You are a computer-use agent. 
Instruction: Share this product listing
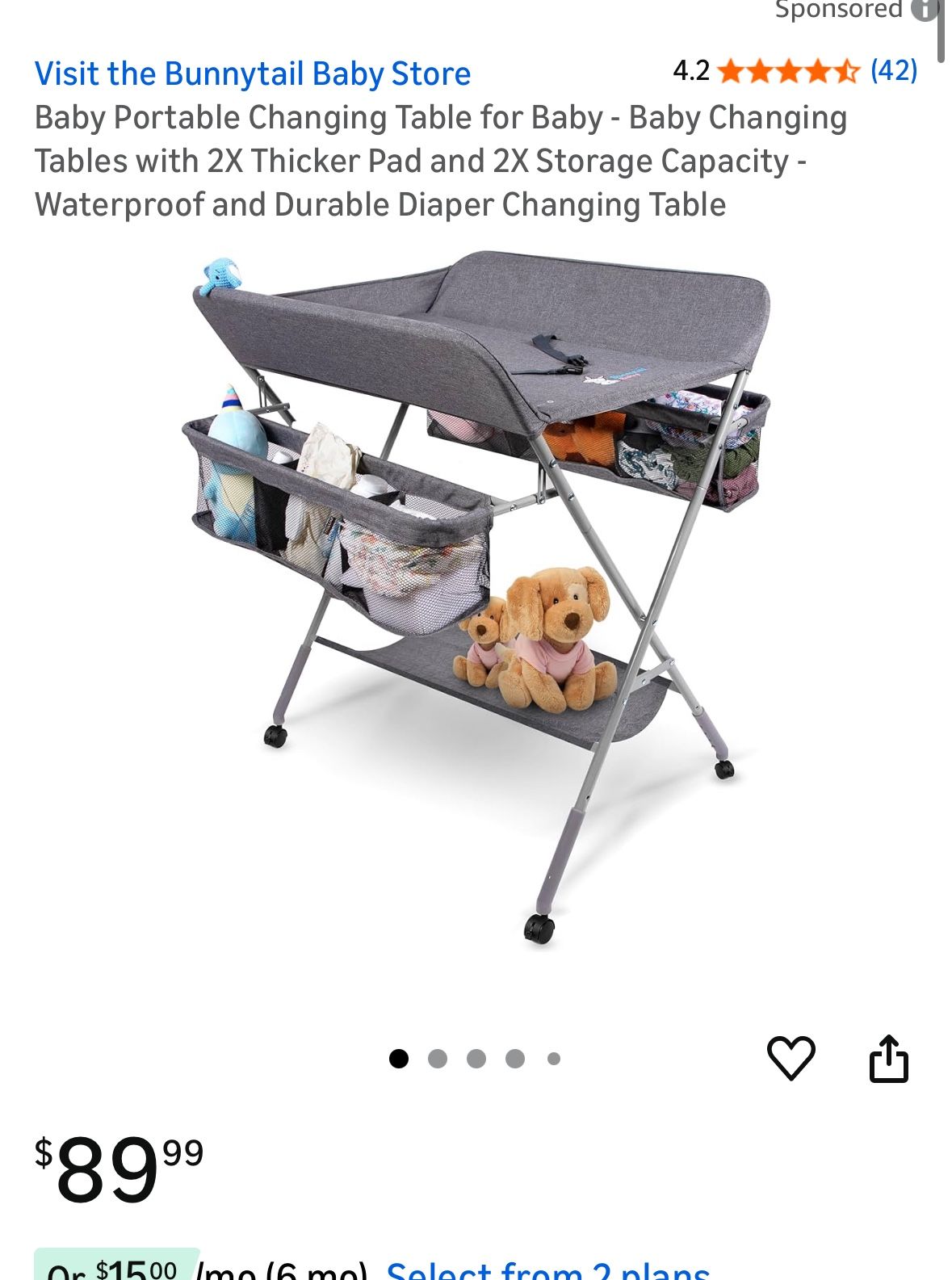tap(888, 1058)
